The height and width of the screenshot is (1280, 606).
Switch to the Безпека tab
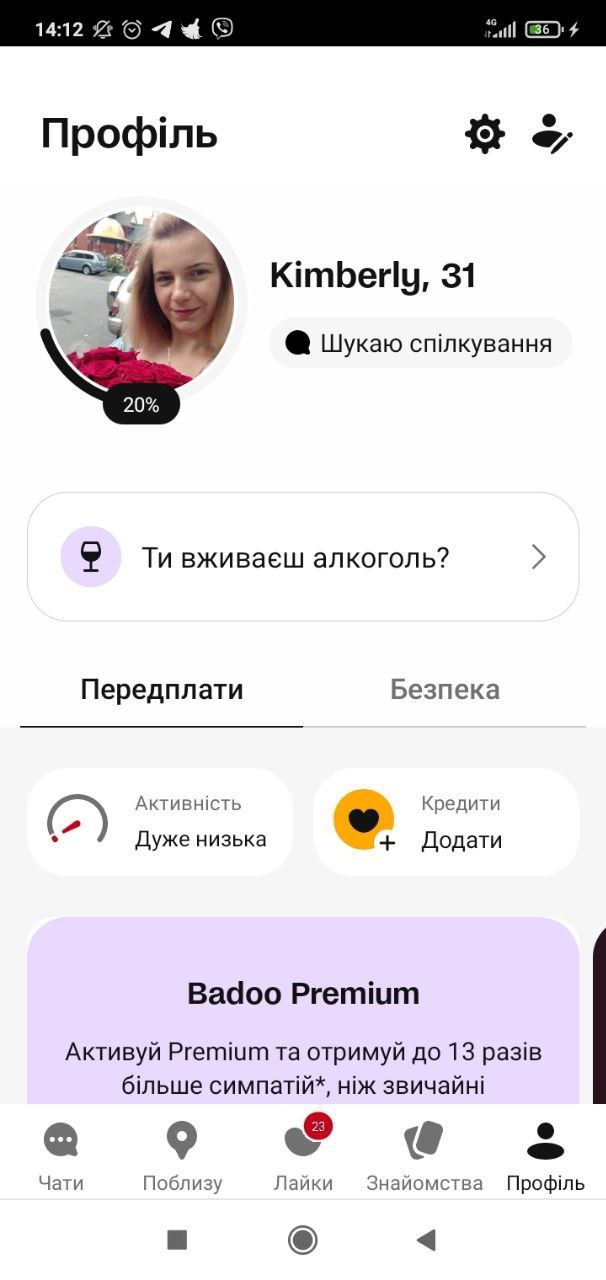tap(445, 690)
